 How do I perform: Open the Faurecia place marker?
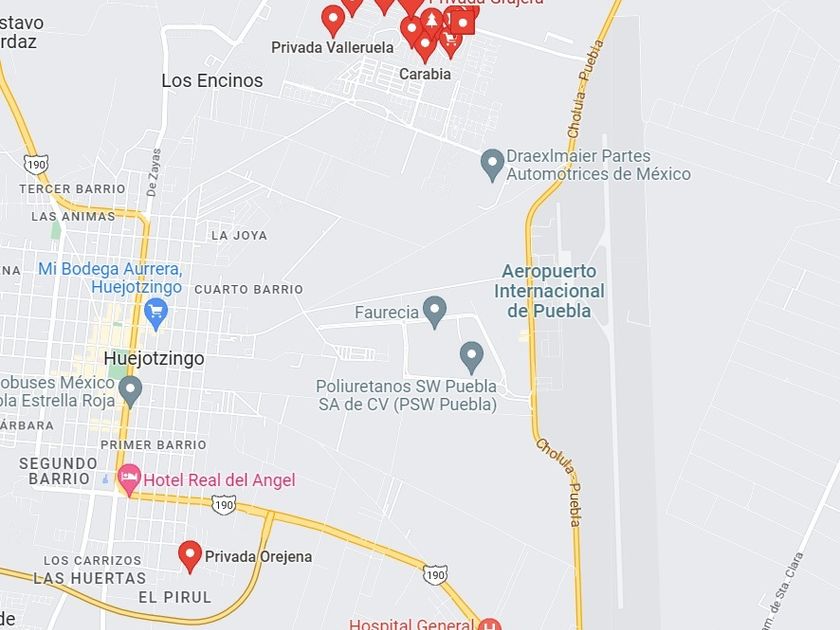[x=434, y=312]
